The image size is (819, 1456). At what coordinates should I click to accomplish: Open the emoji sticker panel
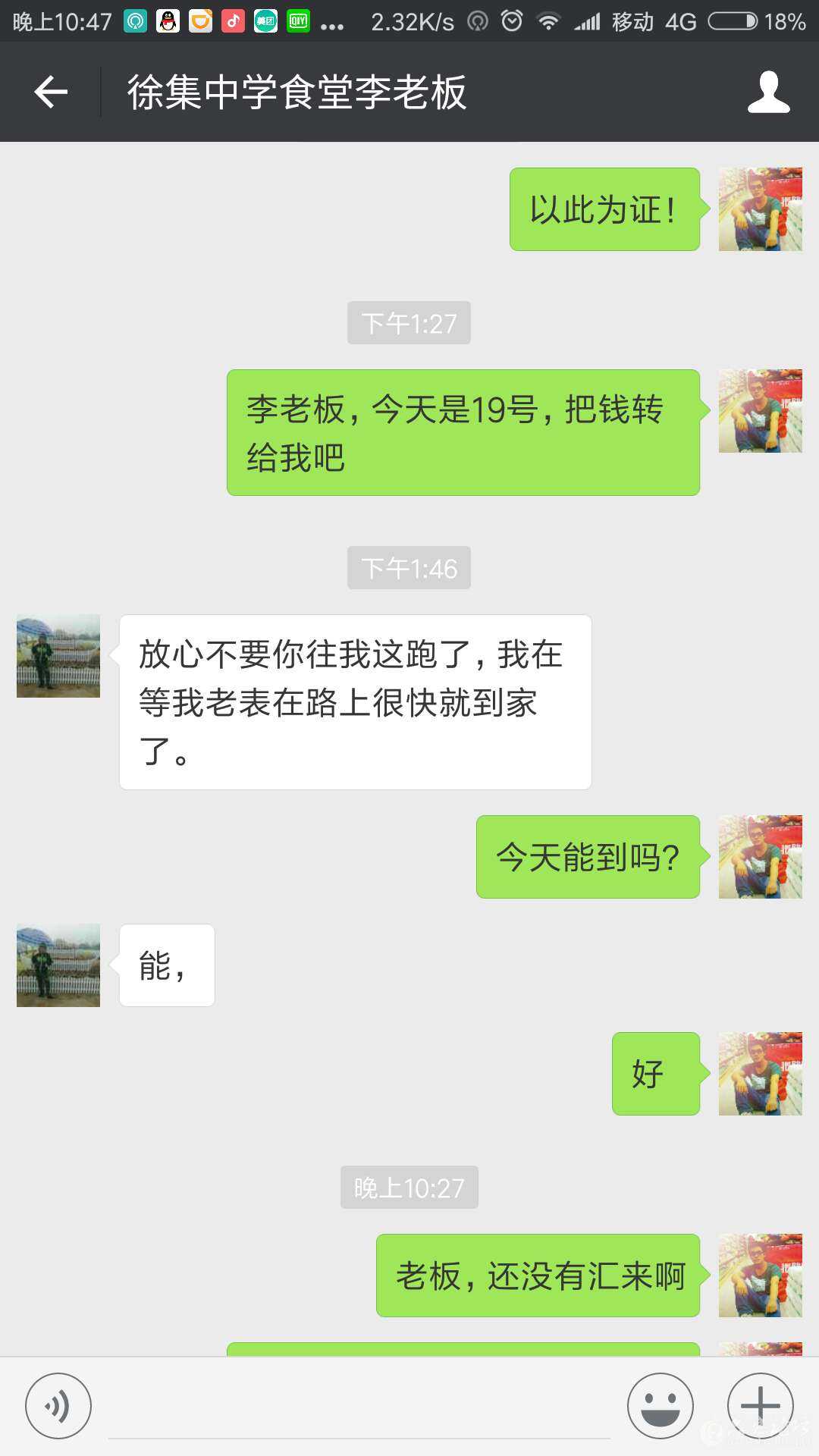pos(660,1405)
